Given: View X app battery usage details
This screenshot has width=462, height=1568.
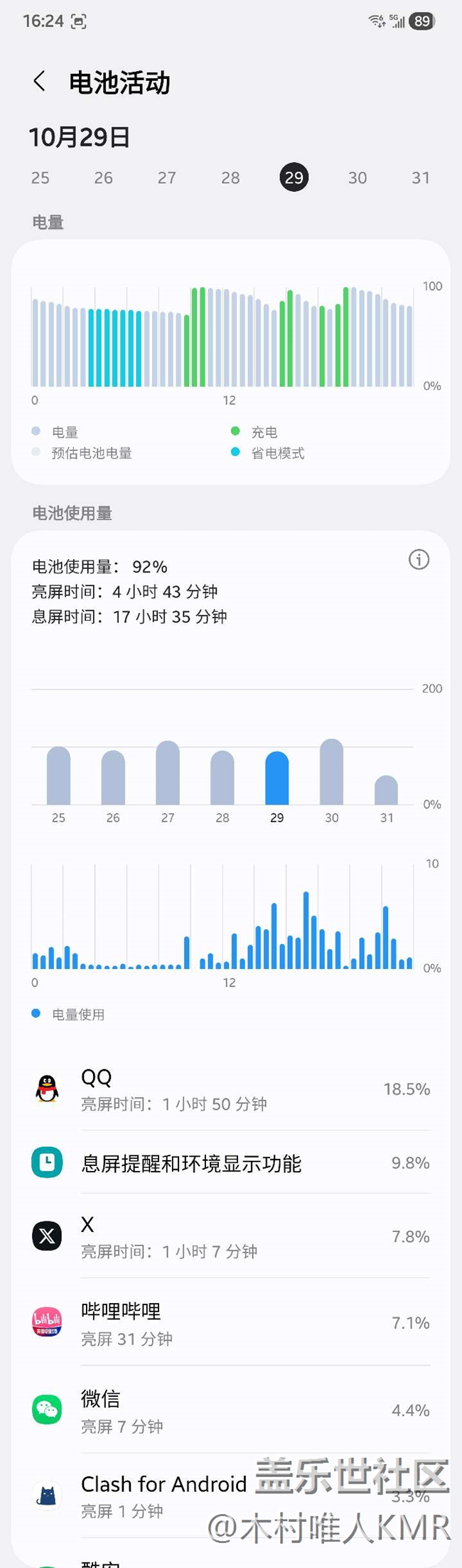Looking at the screenshot, I should 231,1237.
